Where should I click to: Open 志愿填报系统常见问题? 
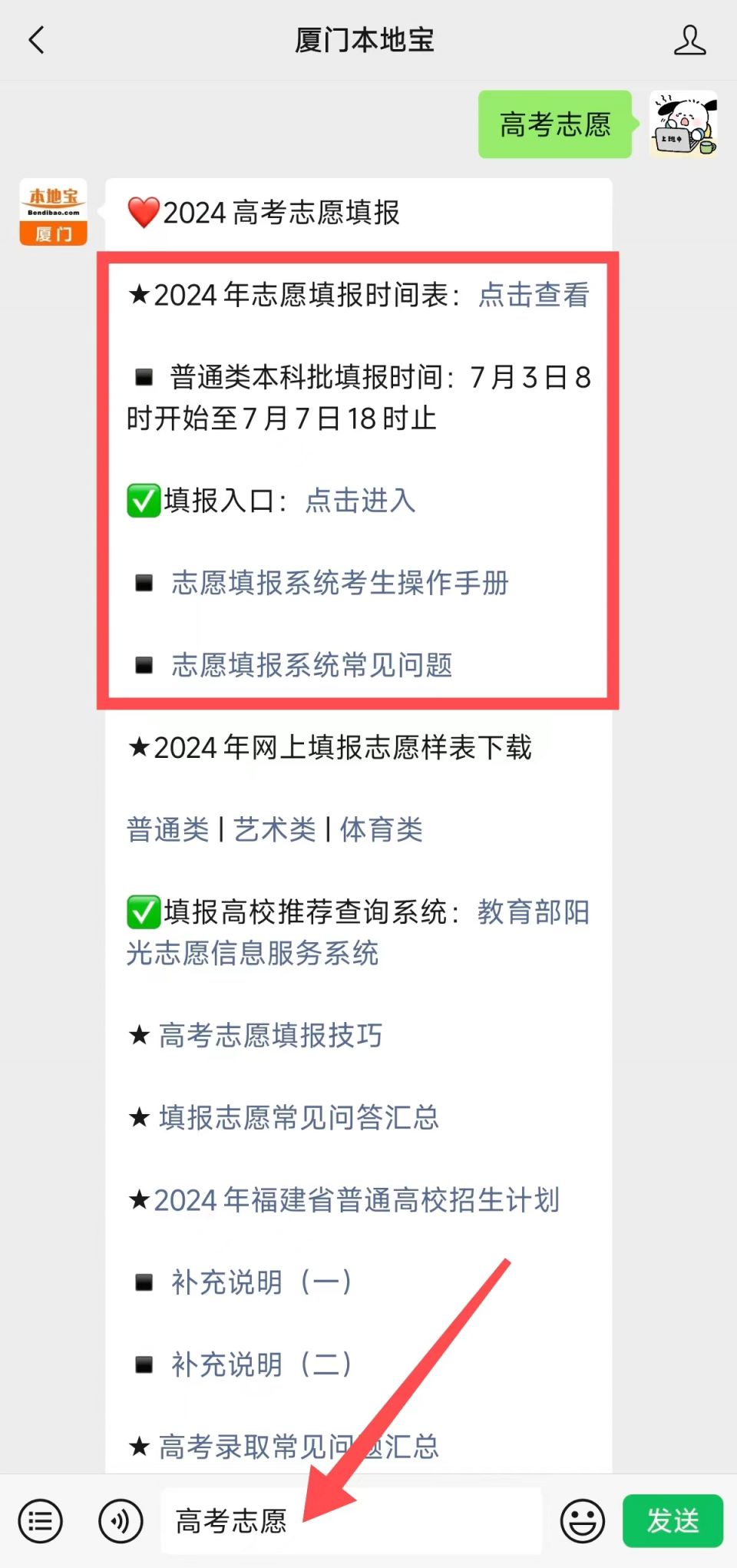(x=311, y=665)
